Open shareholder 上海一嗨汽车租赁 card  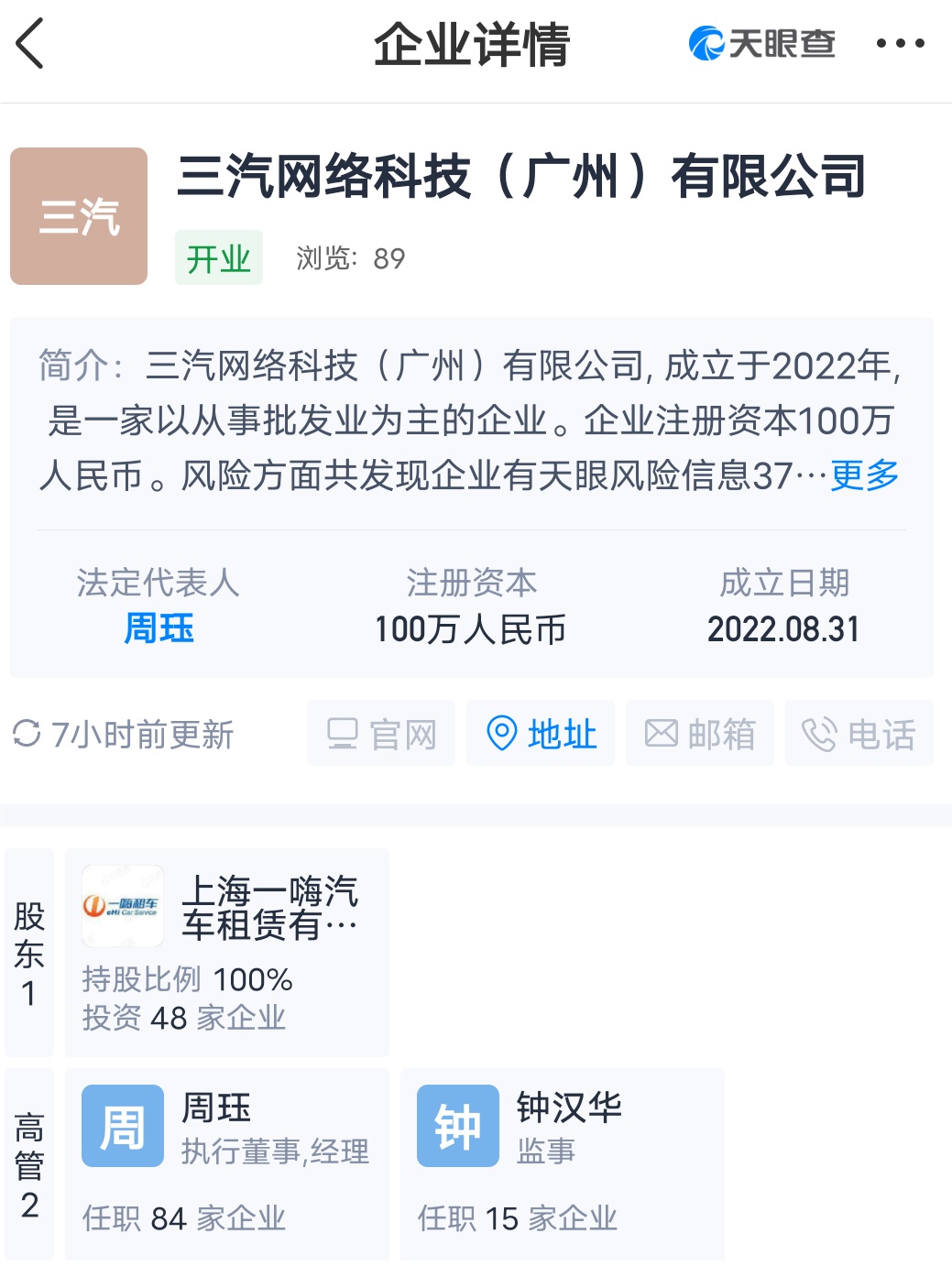pos(227,953)
